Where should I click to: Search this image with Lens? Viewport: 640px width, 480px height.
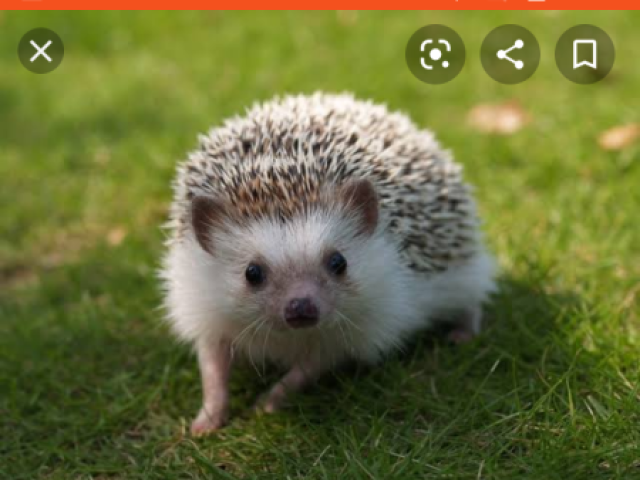[435, 54]
